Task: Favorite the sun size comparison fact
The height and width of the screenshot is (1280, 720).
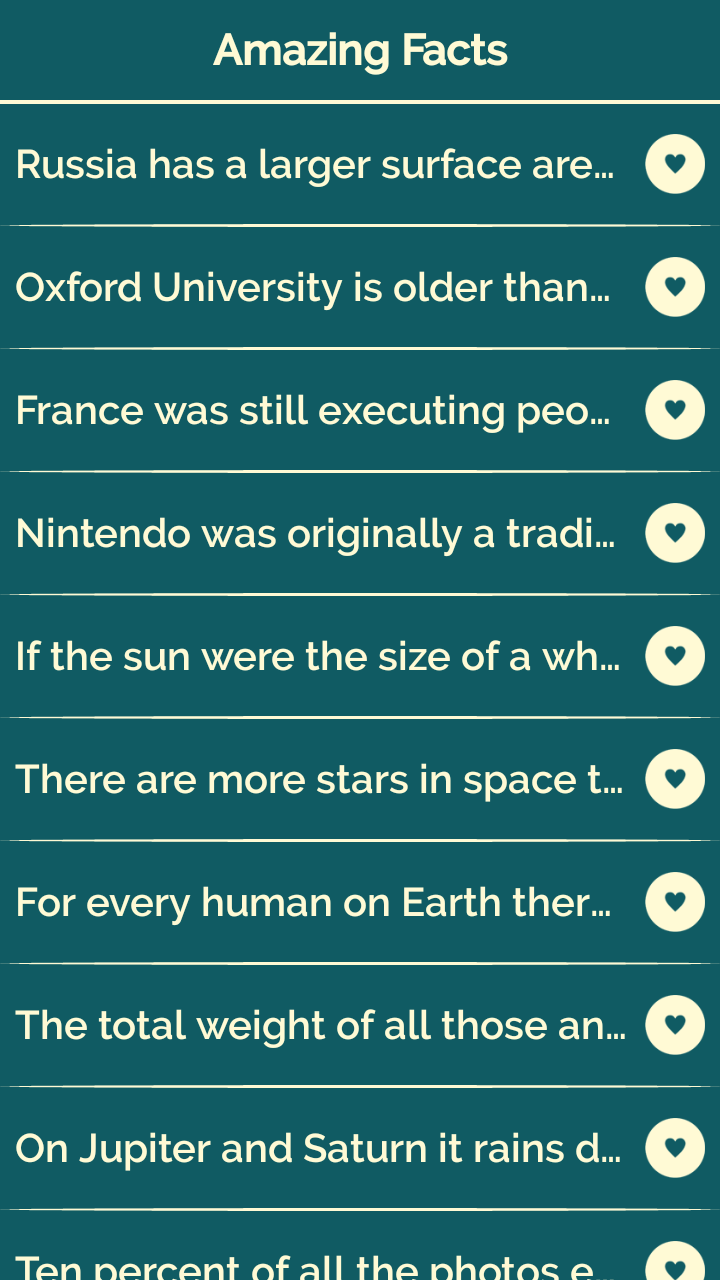Action: [x=675, y=656]
